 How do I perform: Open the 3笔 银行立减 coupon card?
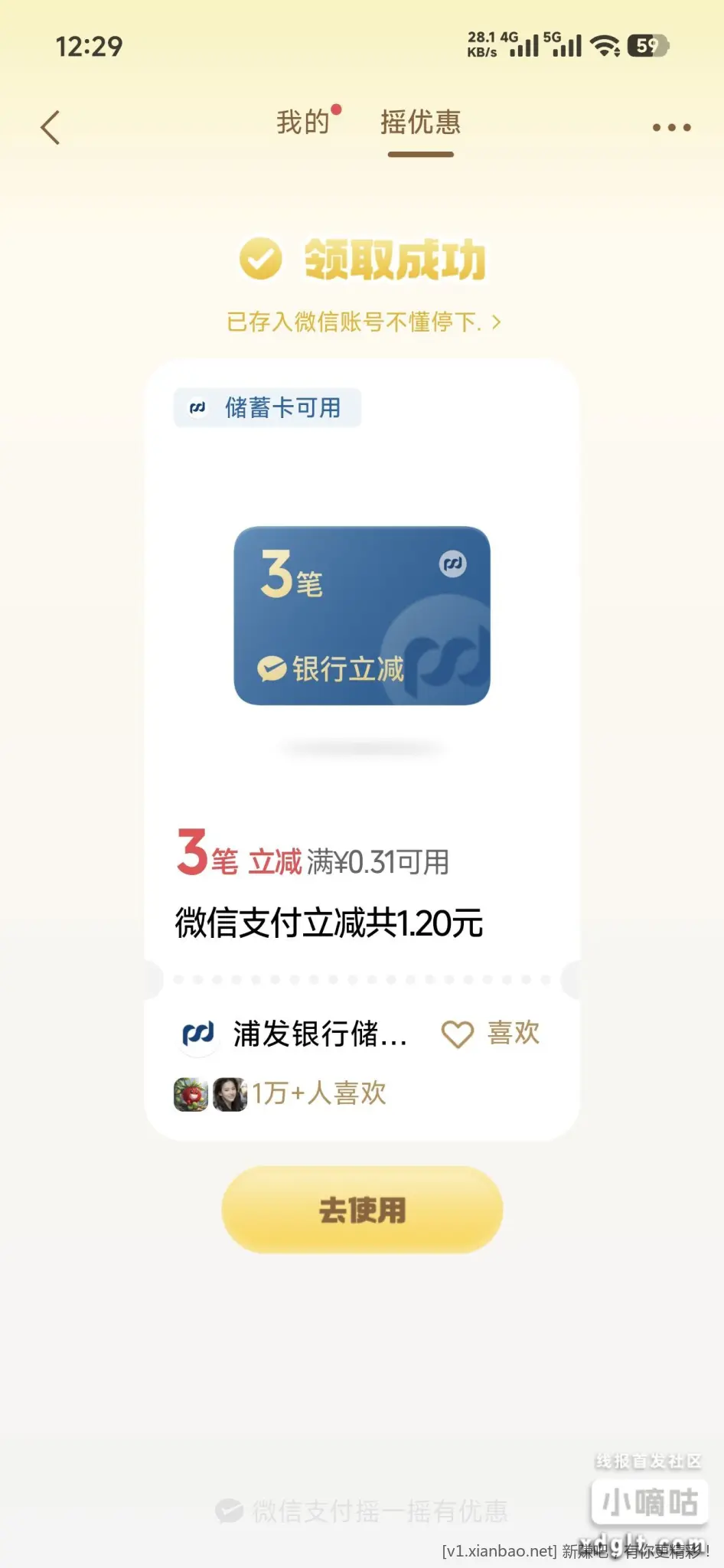(x=362, y=616)
